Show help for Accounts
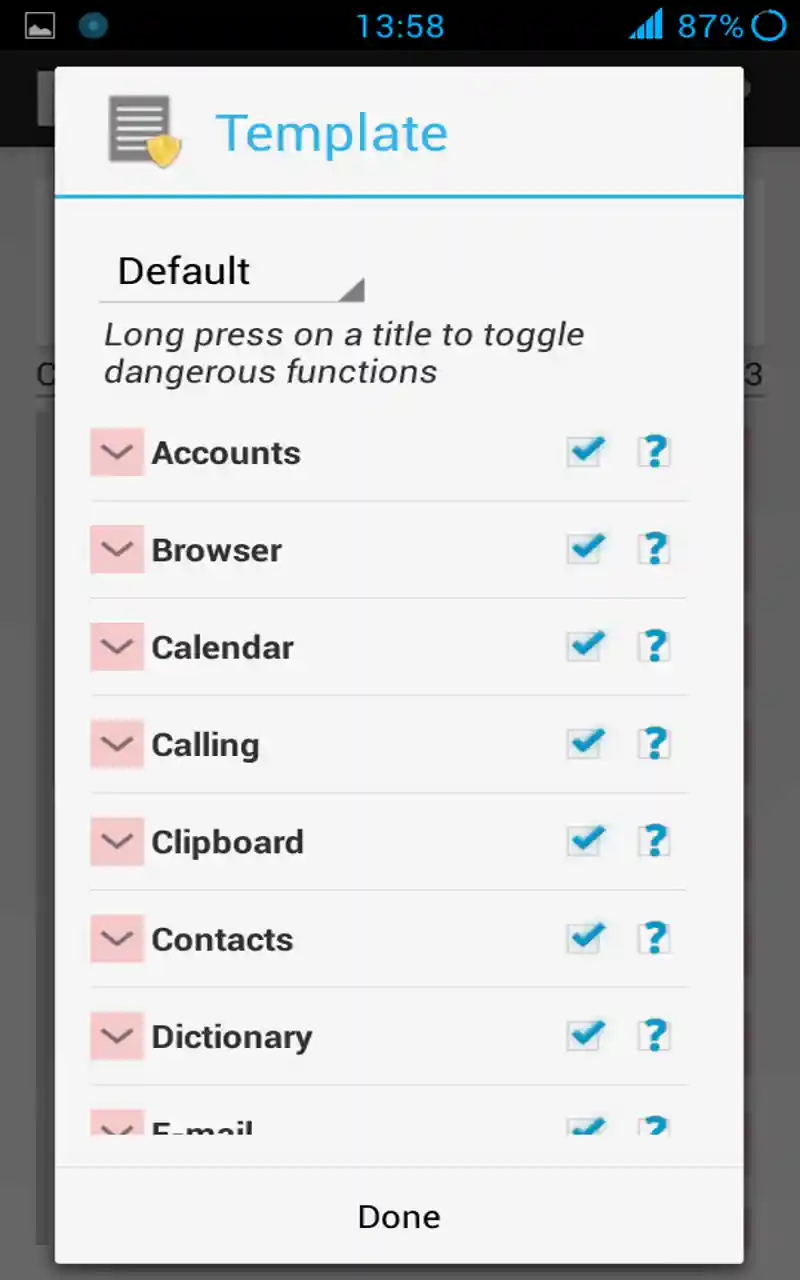800x1280 pixels. pos(654,452)
